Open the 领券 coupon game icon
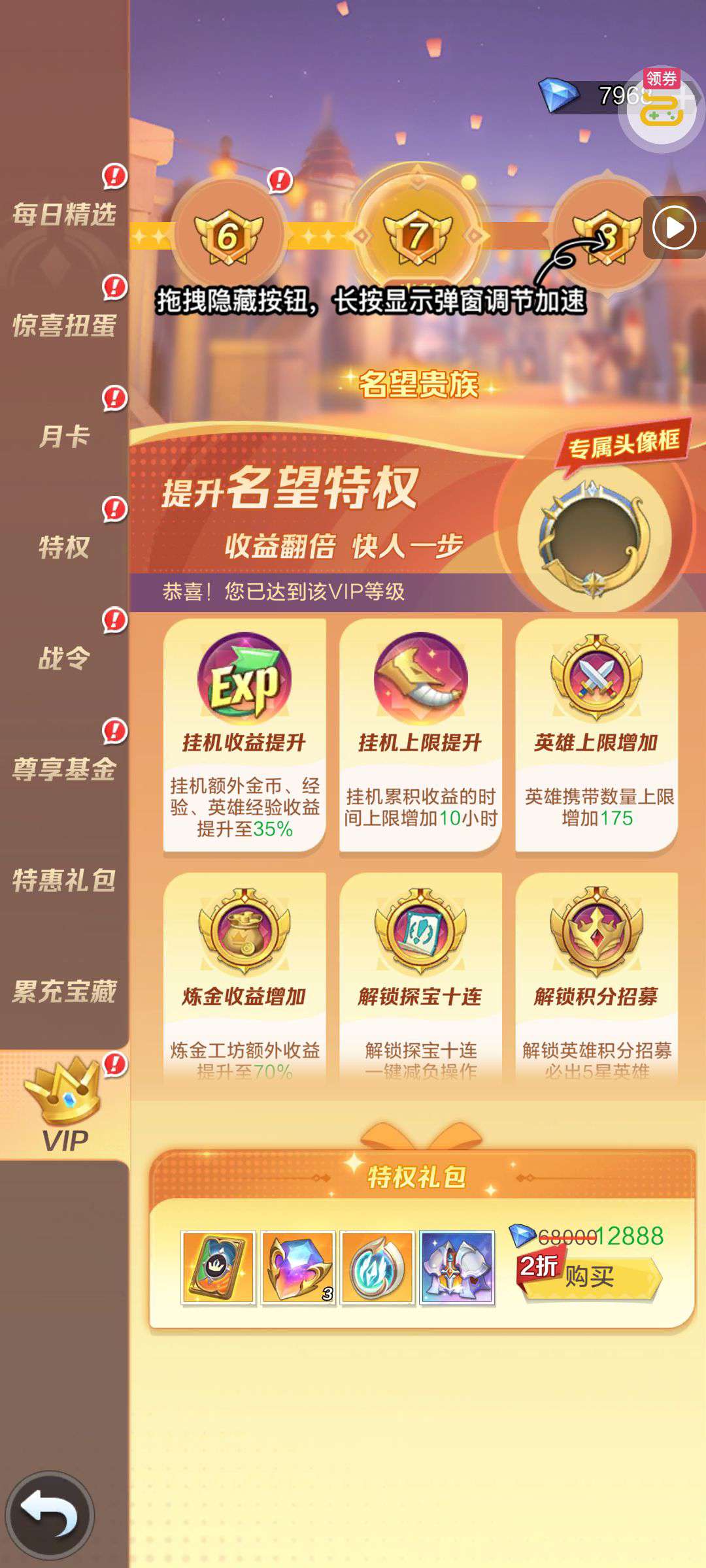This screenshot has width=706, height=1568. [x=662, y=108]
